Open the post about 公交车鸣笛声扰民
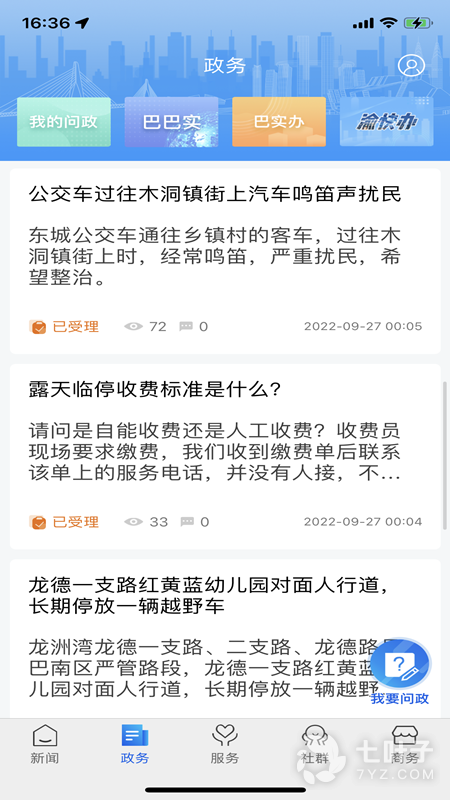450x800 pixels. 225,261
